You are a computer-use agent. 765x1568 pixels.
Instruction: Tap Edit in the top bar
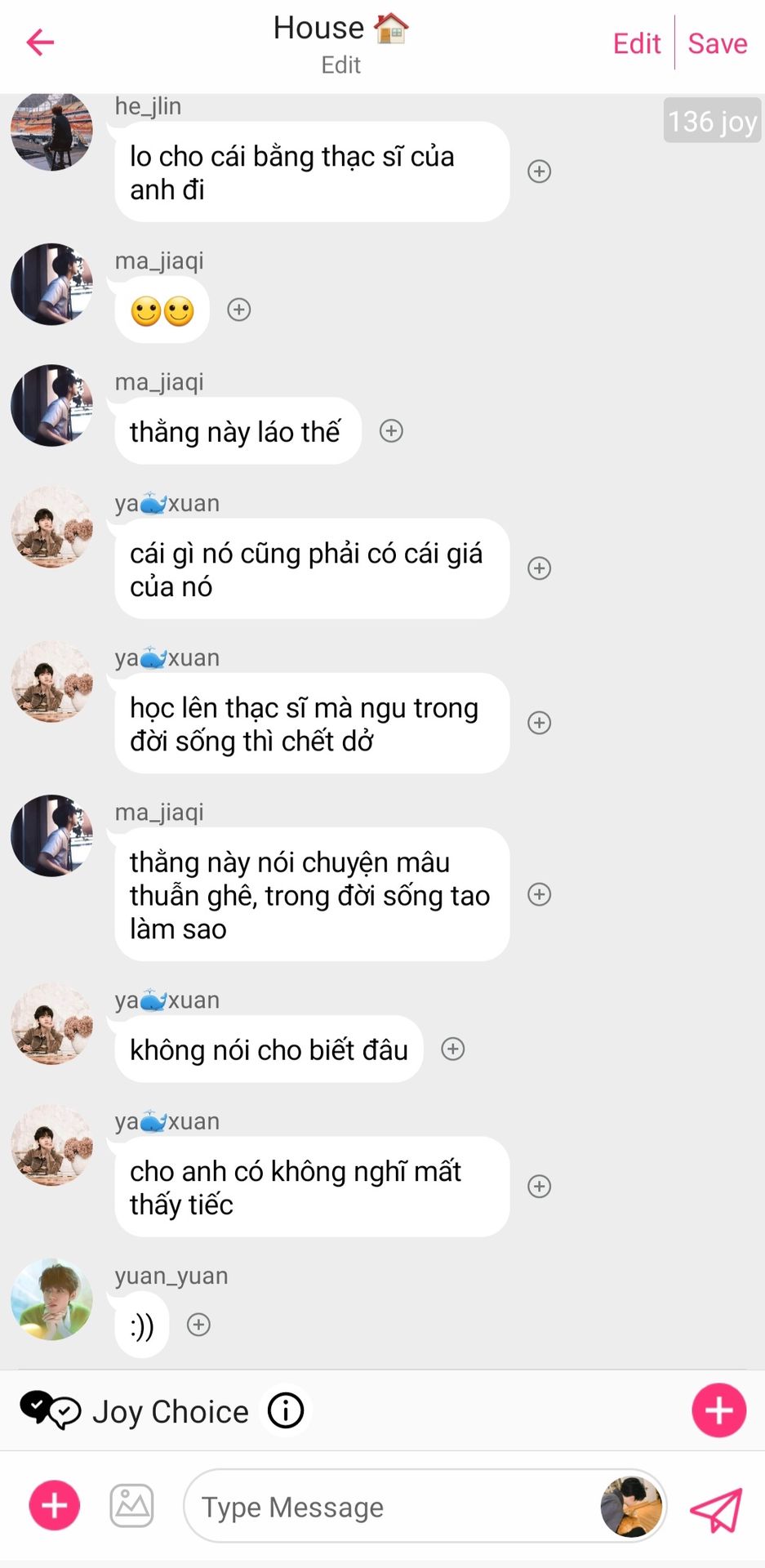[x=636, y=43]
